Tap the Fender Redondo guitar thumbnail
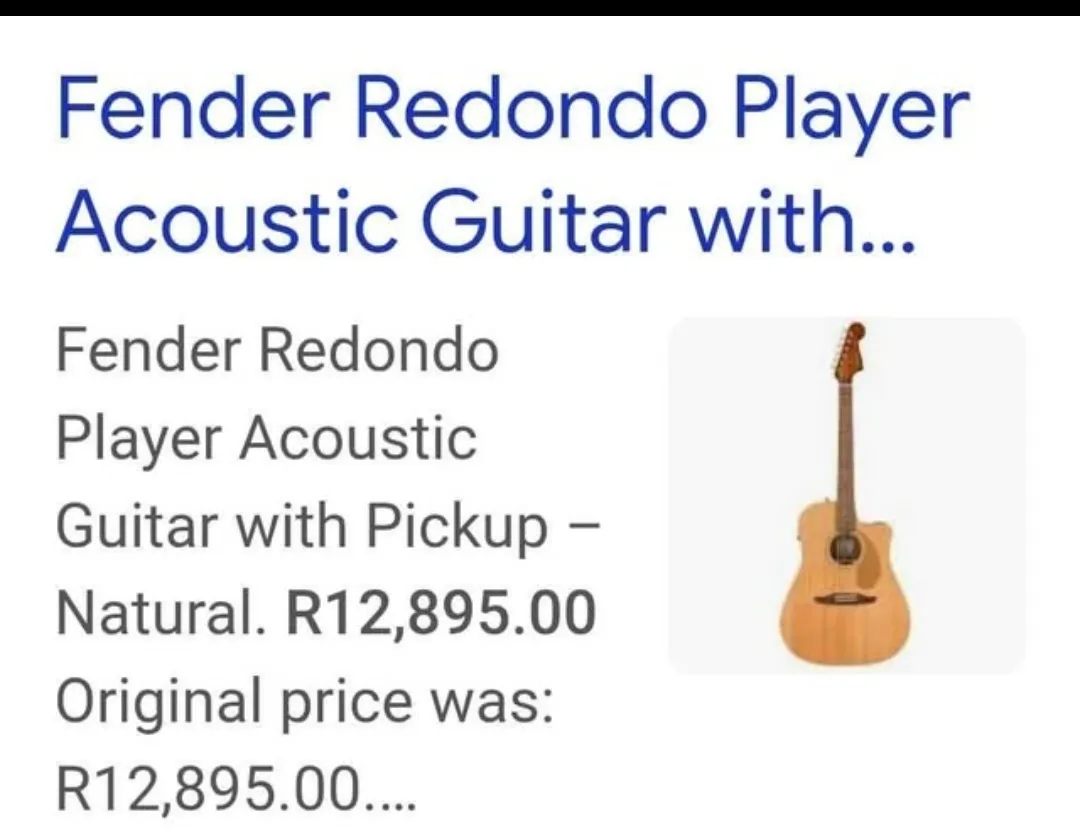Viewport: 1080px width, 837px height. pos(846,496)
